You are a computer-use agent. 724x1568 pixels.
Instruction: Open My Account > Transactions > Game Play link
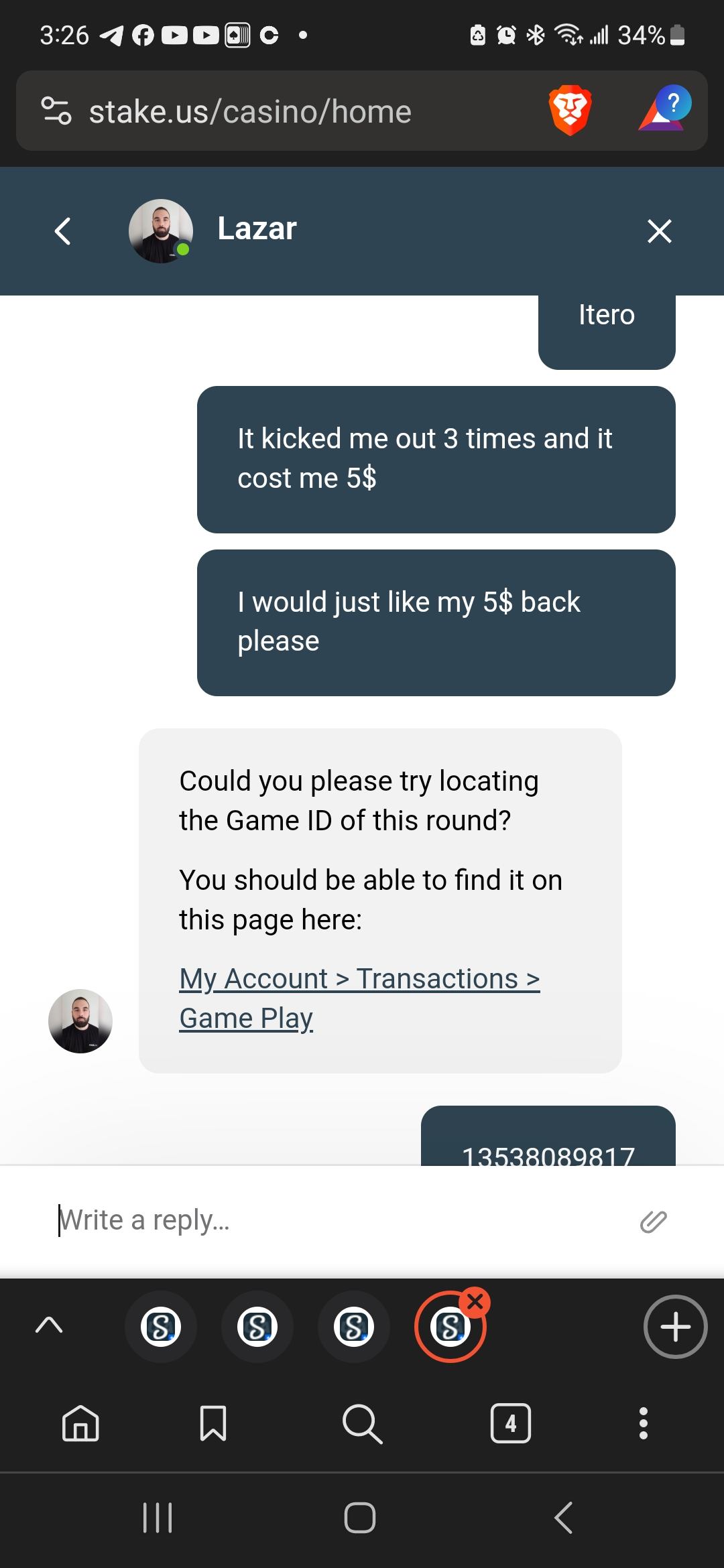(359, 998)
